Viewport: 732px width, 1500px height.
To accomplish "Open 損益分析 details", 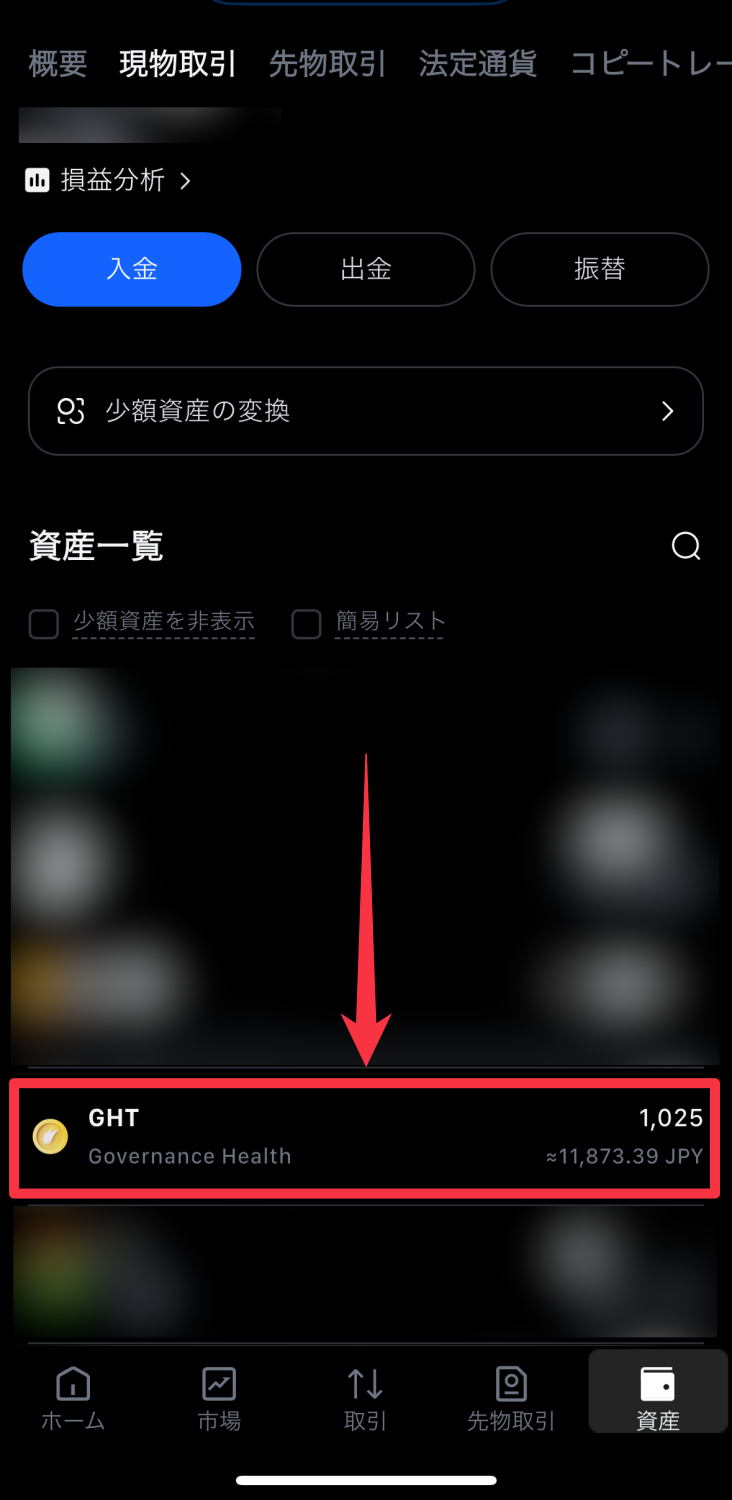I will tap(110, 180).
